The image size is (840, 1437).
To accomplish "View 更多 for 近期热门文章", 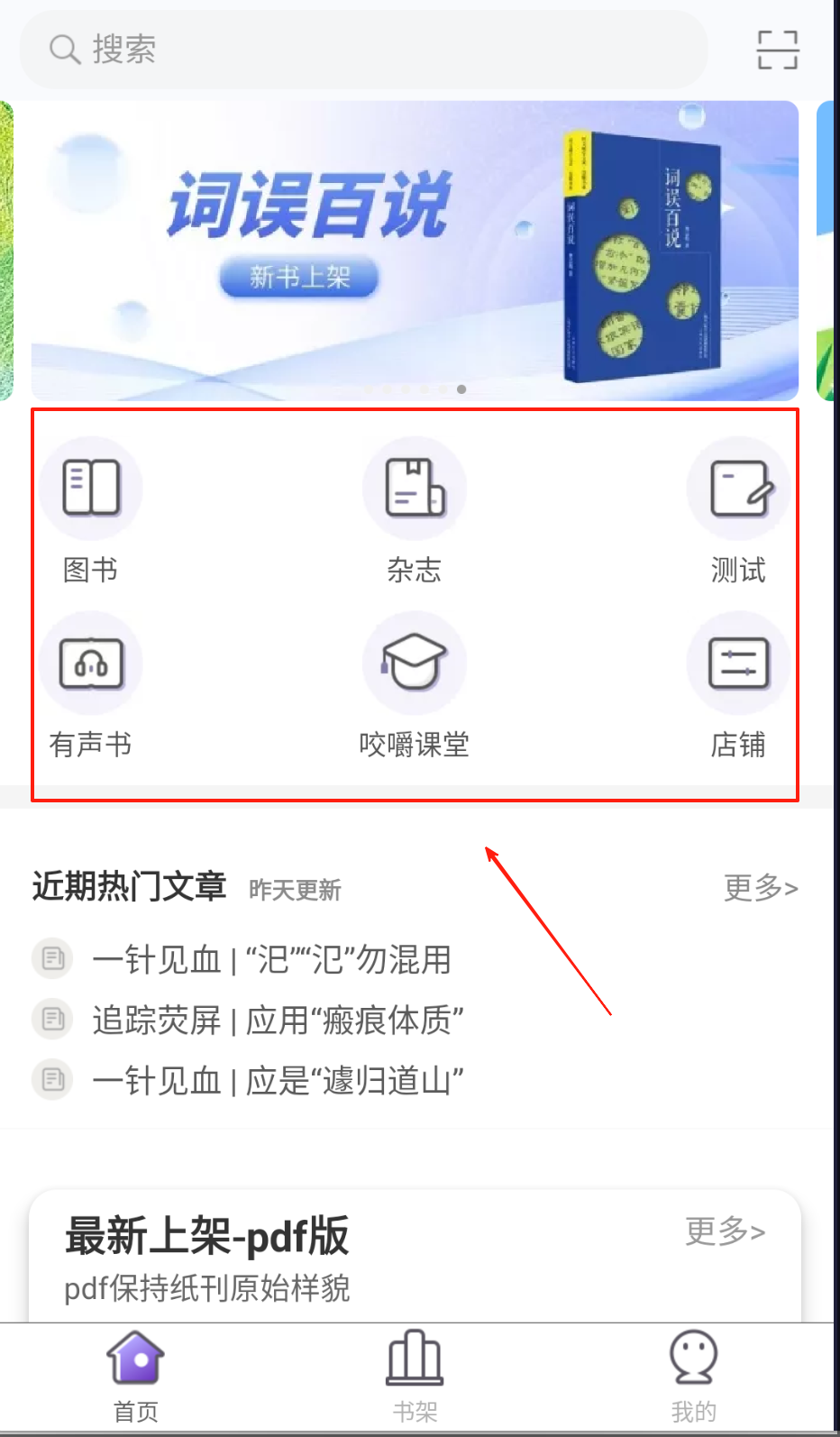I will 761,888.
